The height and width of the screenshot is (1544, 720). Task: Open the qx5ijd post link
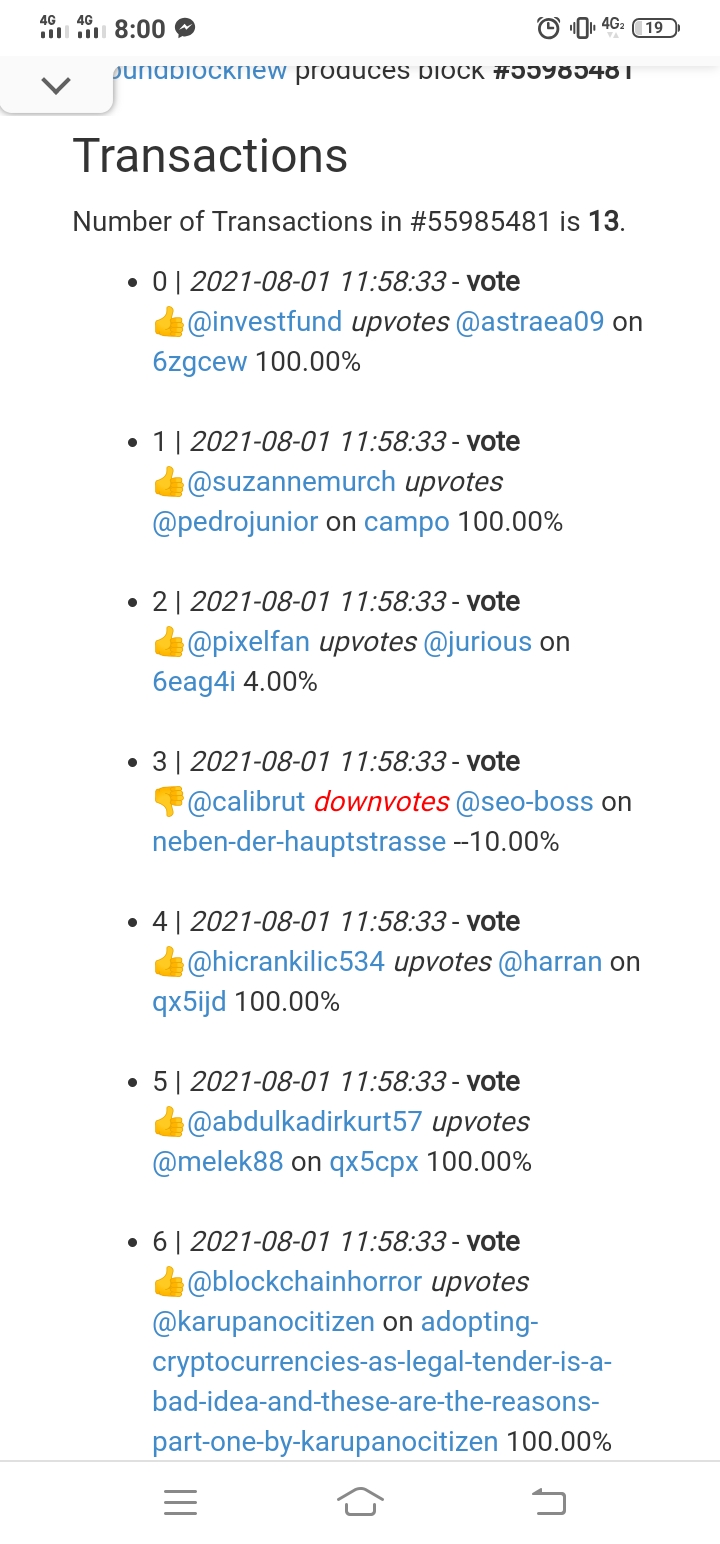click(189, 1002)
